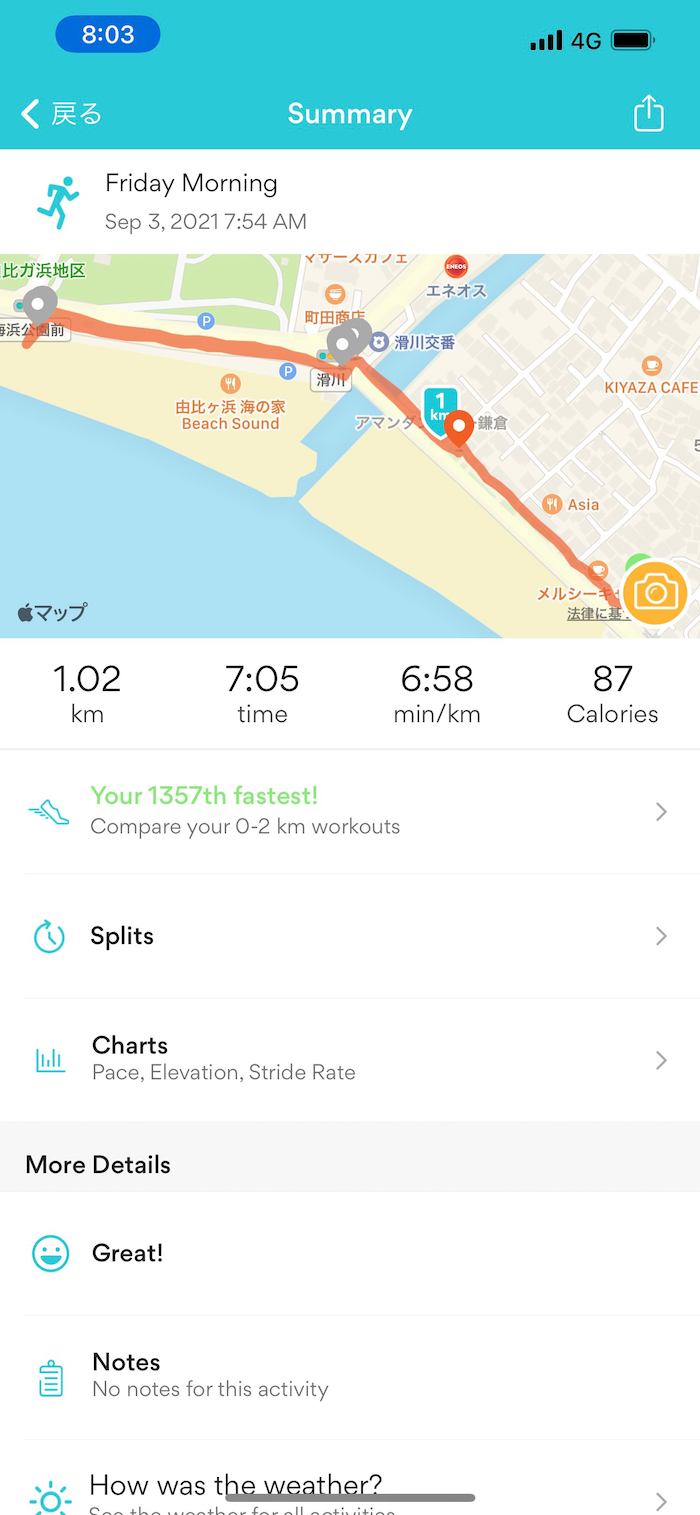Image resolution: width=700 pixels, height=1515 pixels.
Task: Add a photo with the camera button
Action: tap(654, 593)
